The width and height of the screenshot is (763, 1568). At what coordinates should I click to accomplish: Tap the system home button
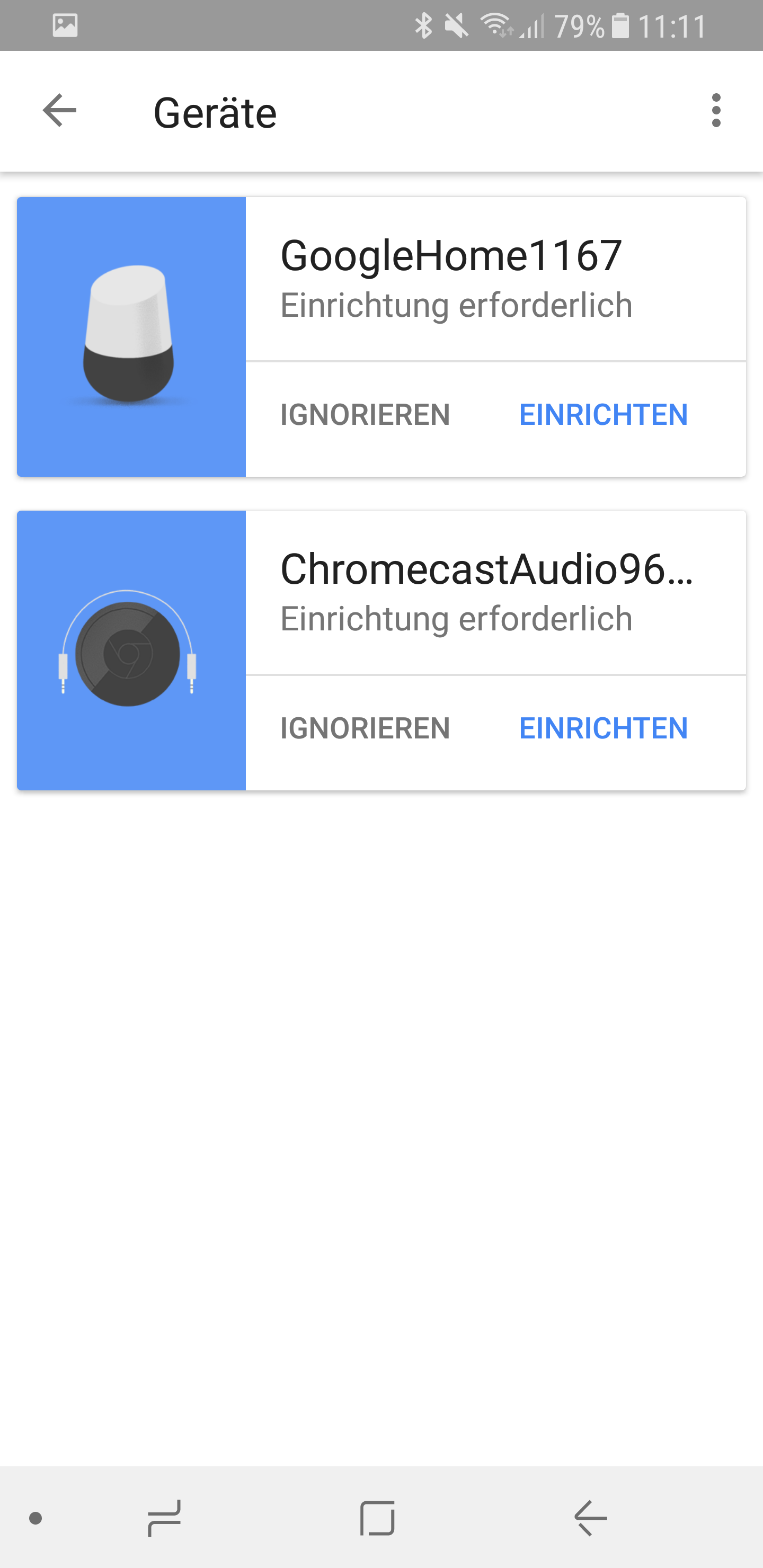coord(378,1518)
